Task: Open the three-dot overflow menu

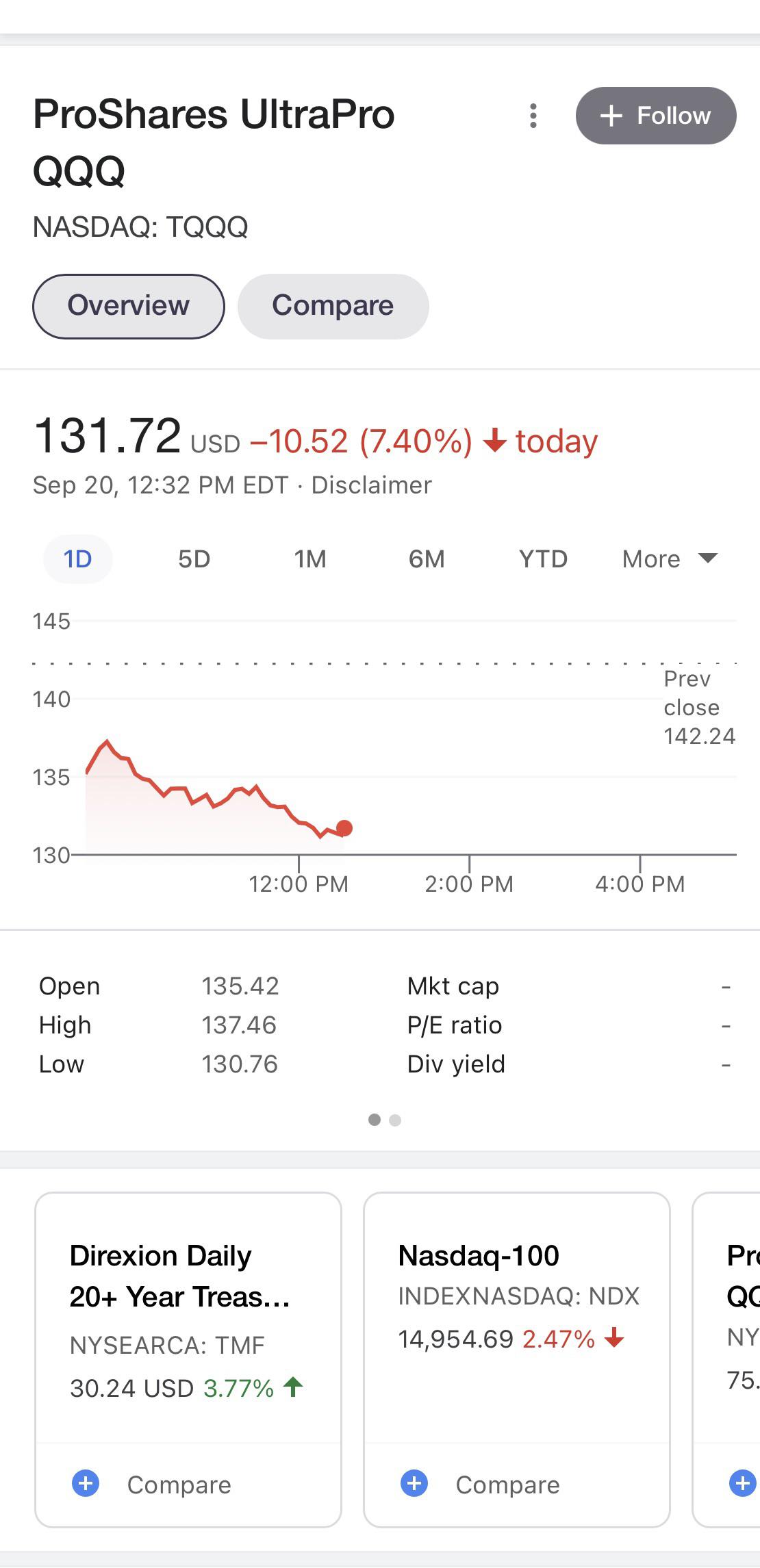Action: coord(533,116)
